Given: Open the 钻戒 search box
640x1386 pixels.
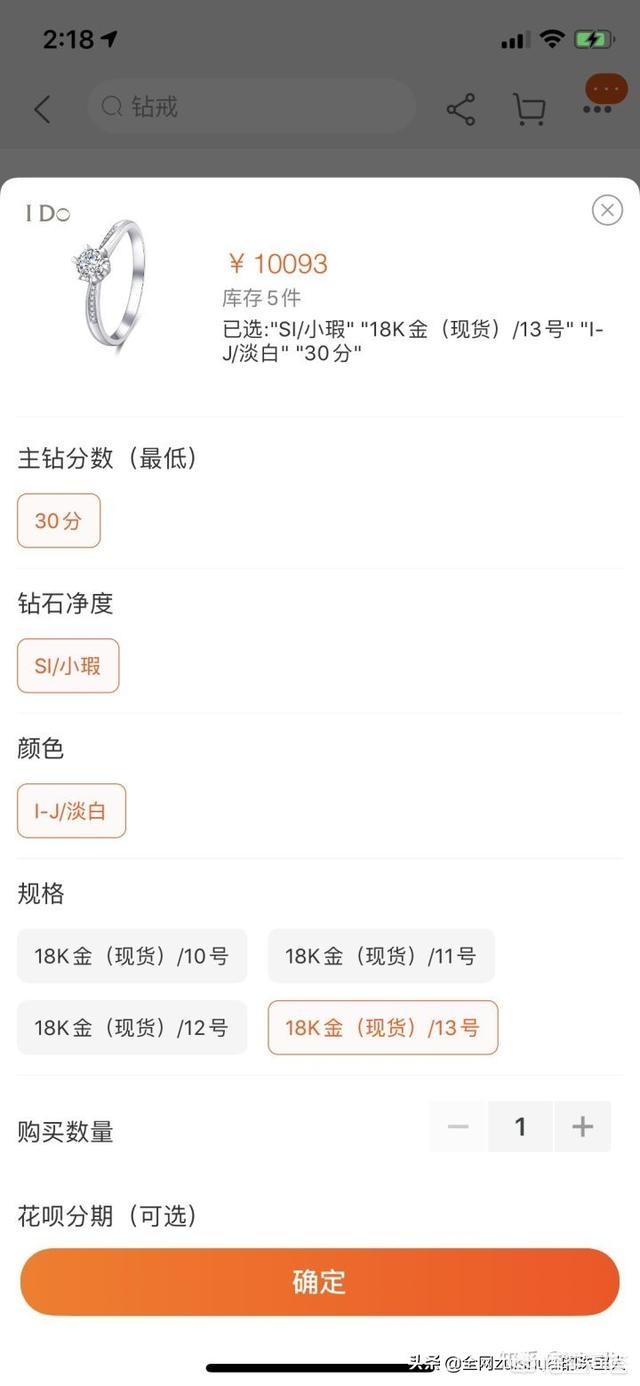Looking at the screenshot, I should point(250,107).
